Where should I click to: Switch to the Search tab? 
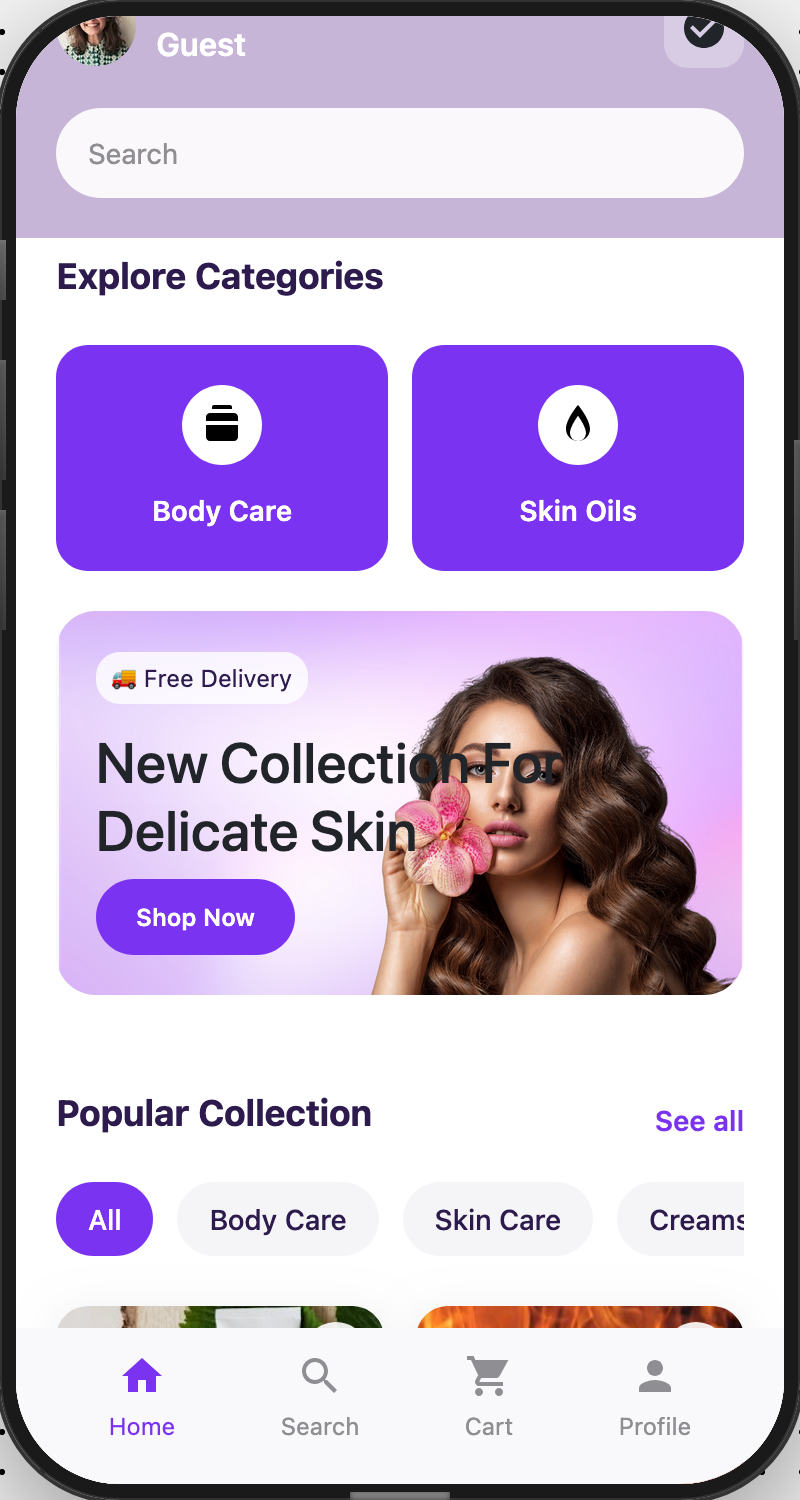pyautogui.click(x=320, y=1398)
